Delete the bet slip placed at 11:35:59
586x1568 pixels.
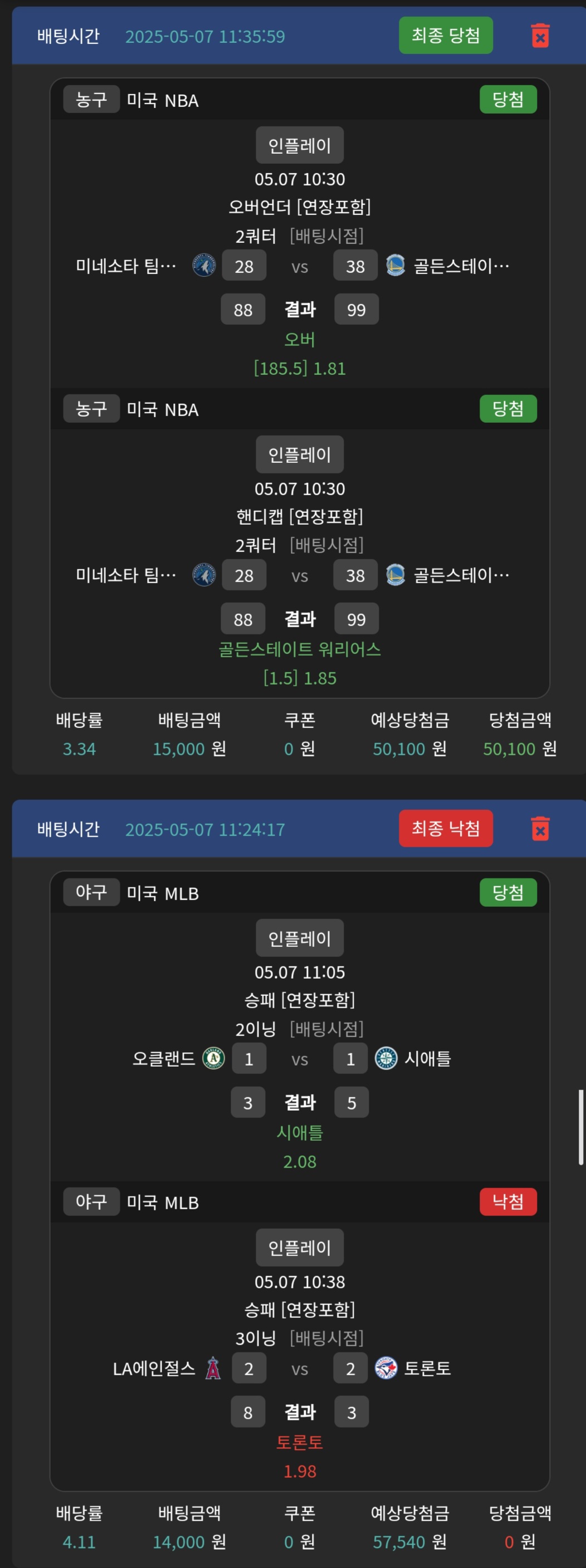540,36
